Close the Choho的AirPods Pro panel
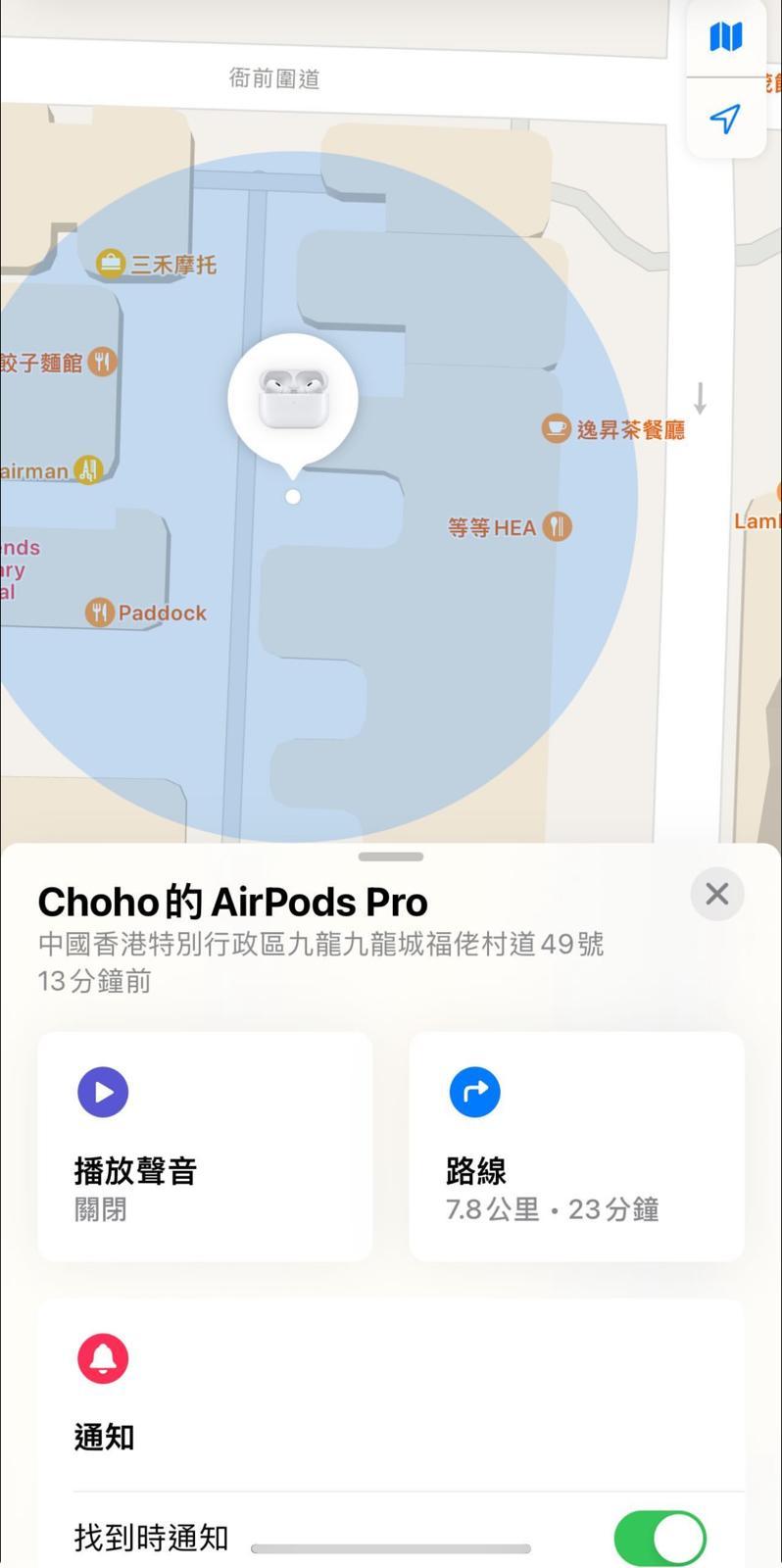This screenshot has height=1568, width=782. click(716, 894)
